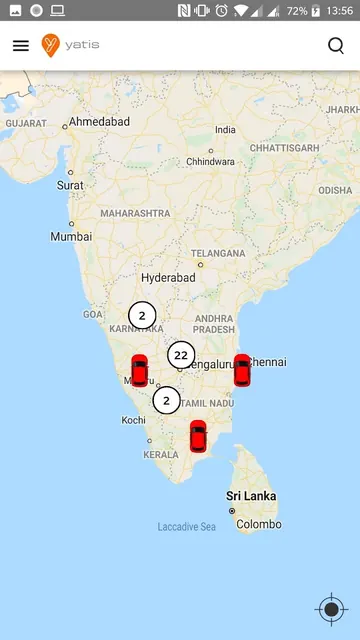This screenshot has width=360, height=640.
Task: Select the red car marker above Kerala label
Action: click(x=198, y=436)
